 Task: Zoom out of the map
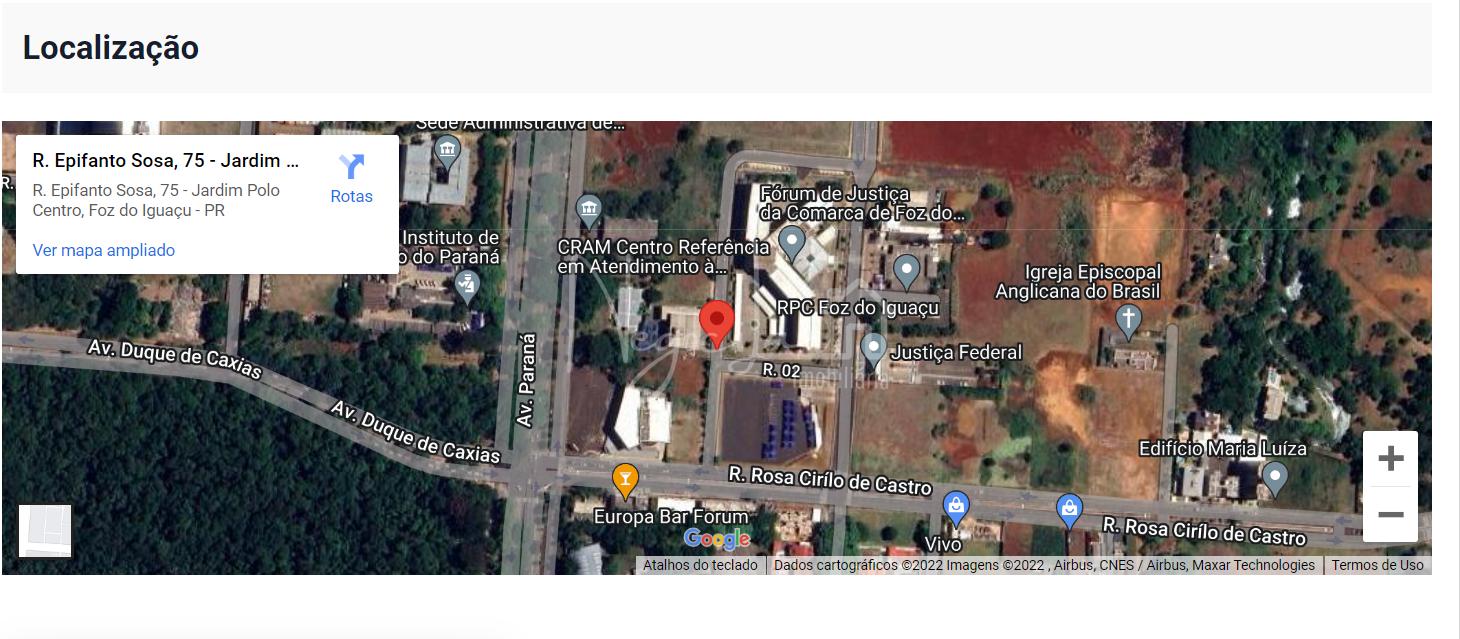pyautogui.click(x=1390, y=515)
